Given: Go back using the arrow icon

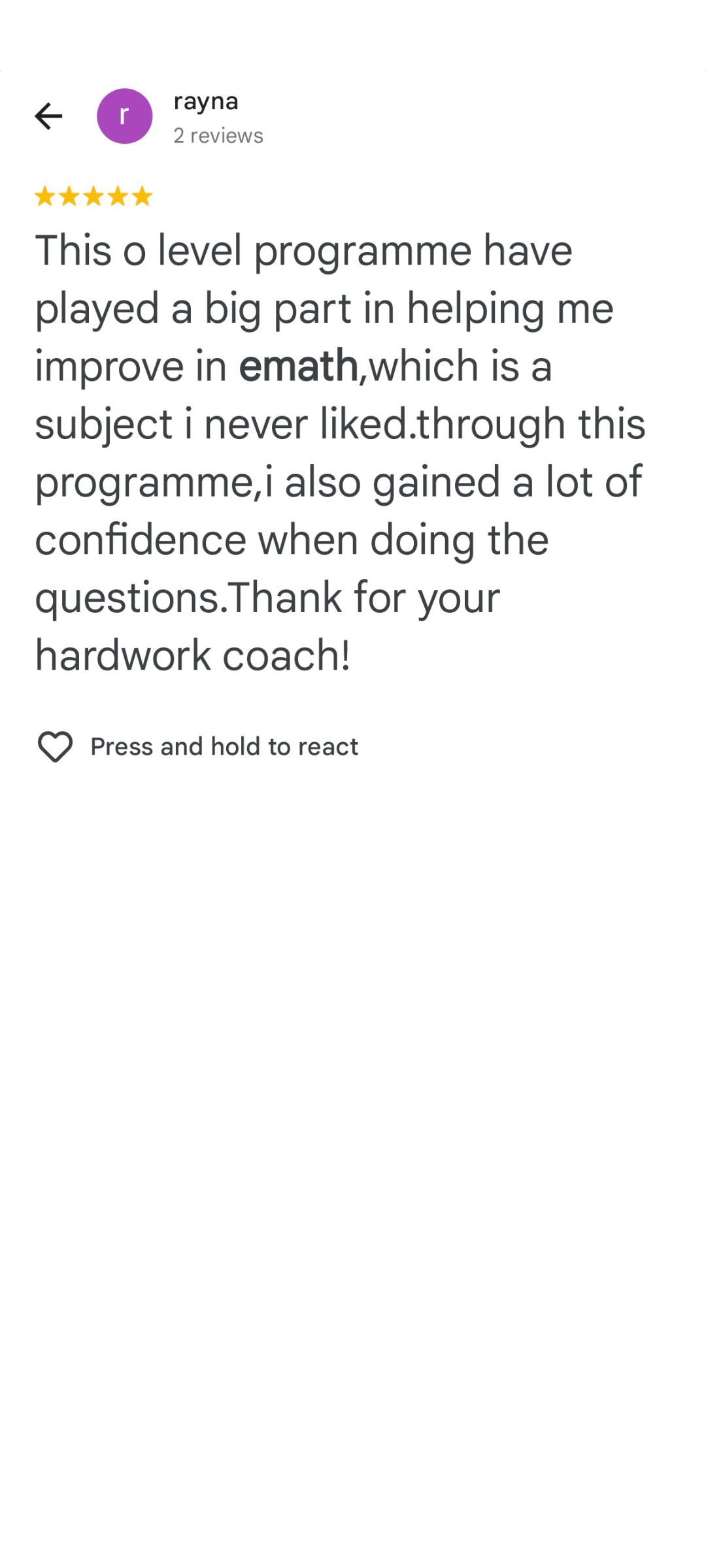Looking at the screenshot, I should (48, 116).
